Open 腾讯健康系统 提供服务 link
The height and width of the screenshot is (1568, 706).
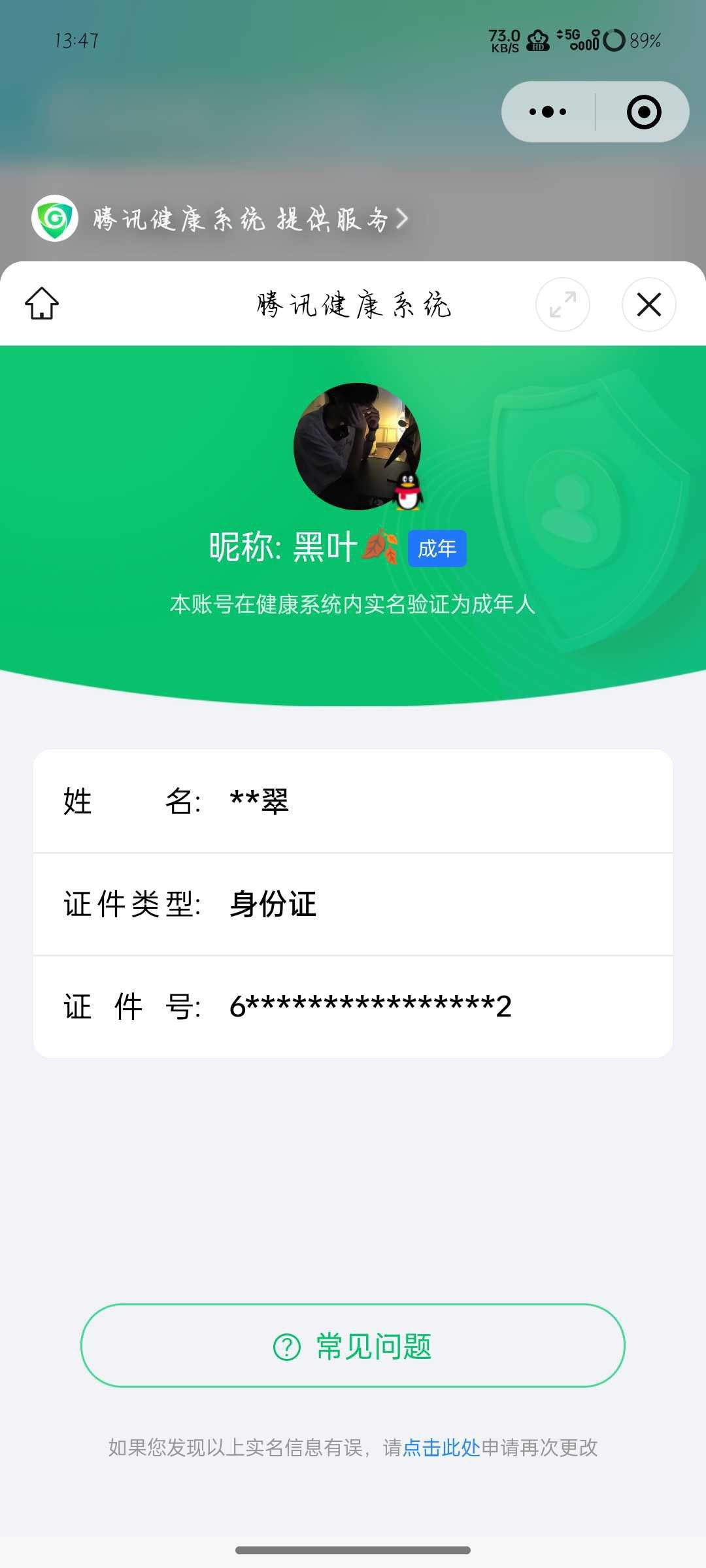pos(242,219)
